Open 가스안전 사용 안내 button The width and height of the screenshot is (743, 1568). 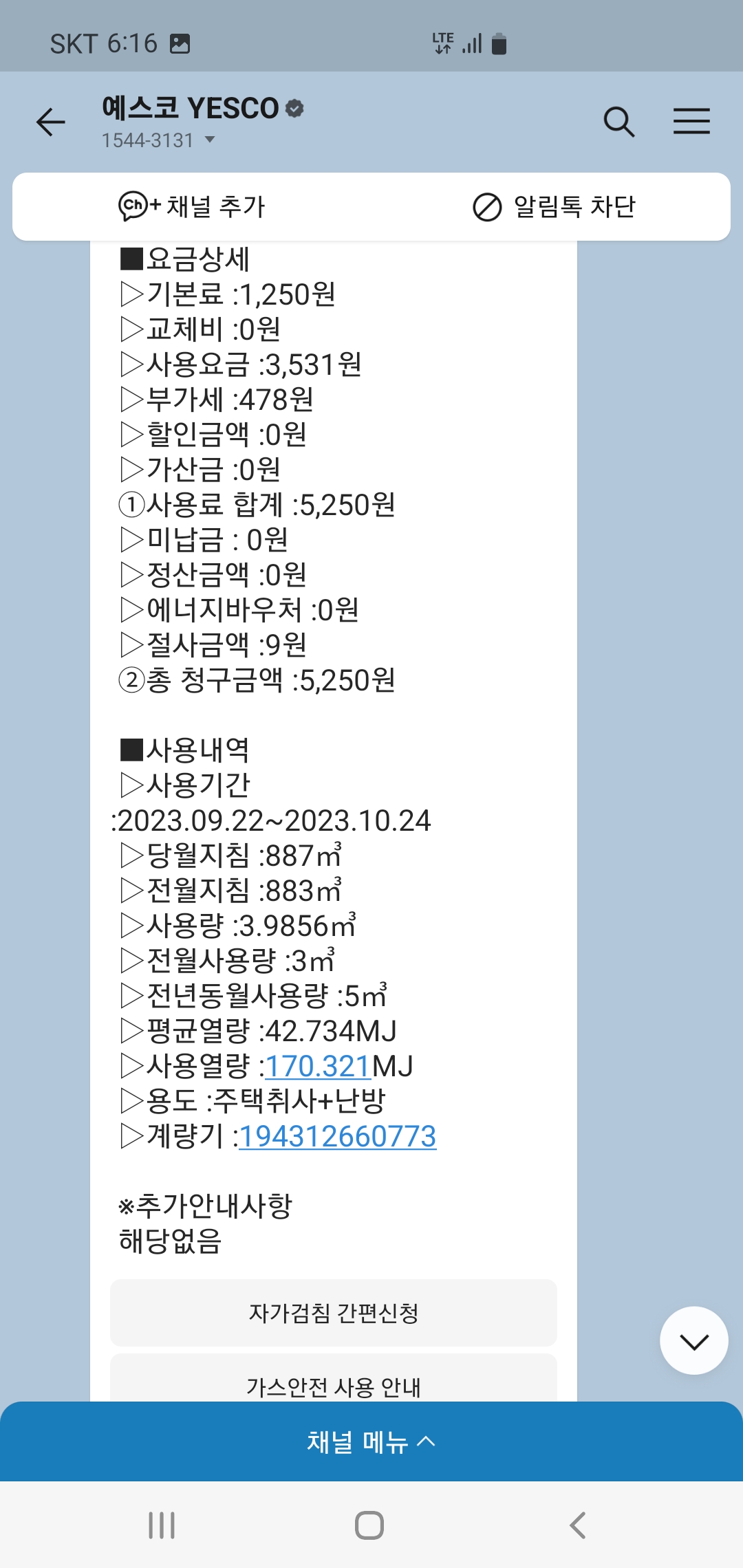pos(334,1379)
